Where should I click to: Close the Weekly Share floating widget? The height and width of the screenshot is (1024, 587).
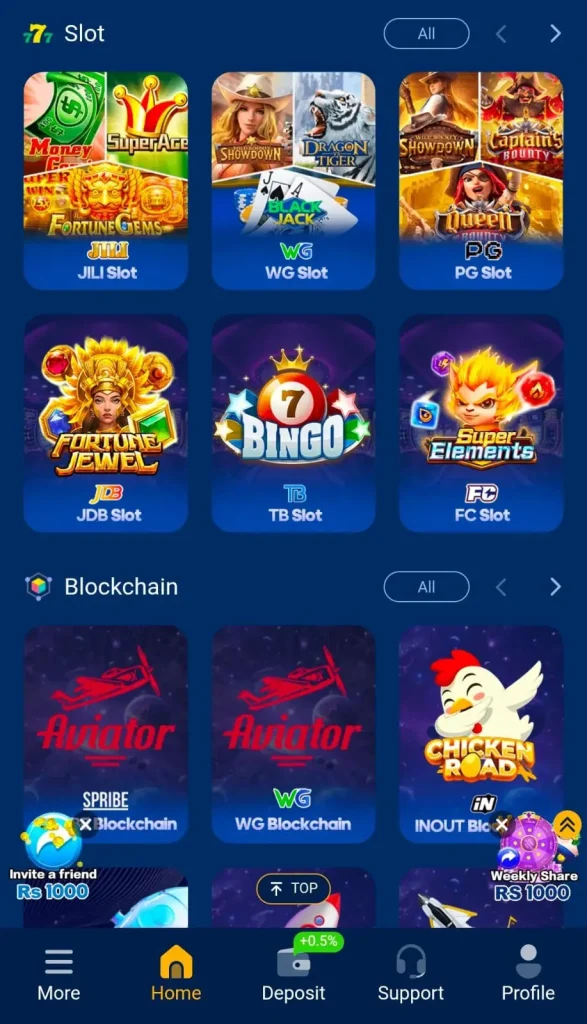pos(501,825)
